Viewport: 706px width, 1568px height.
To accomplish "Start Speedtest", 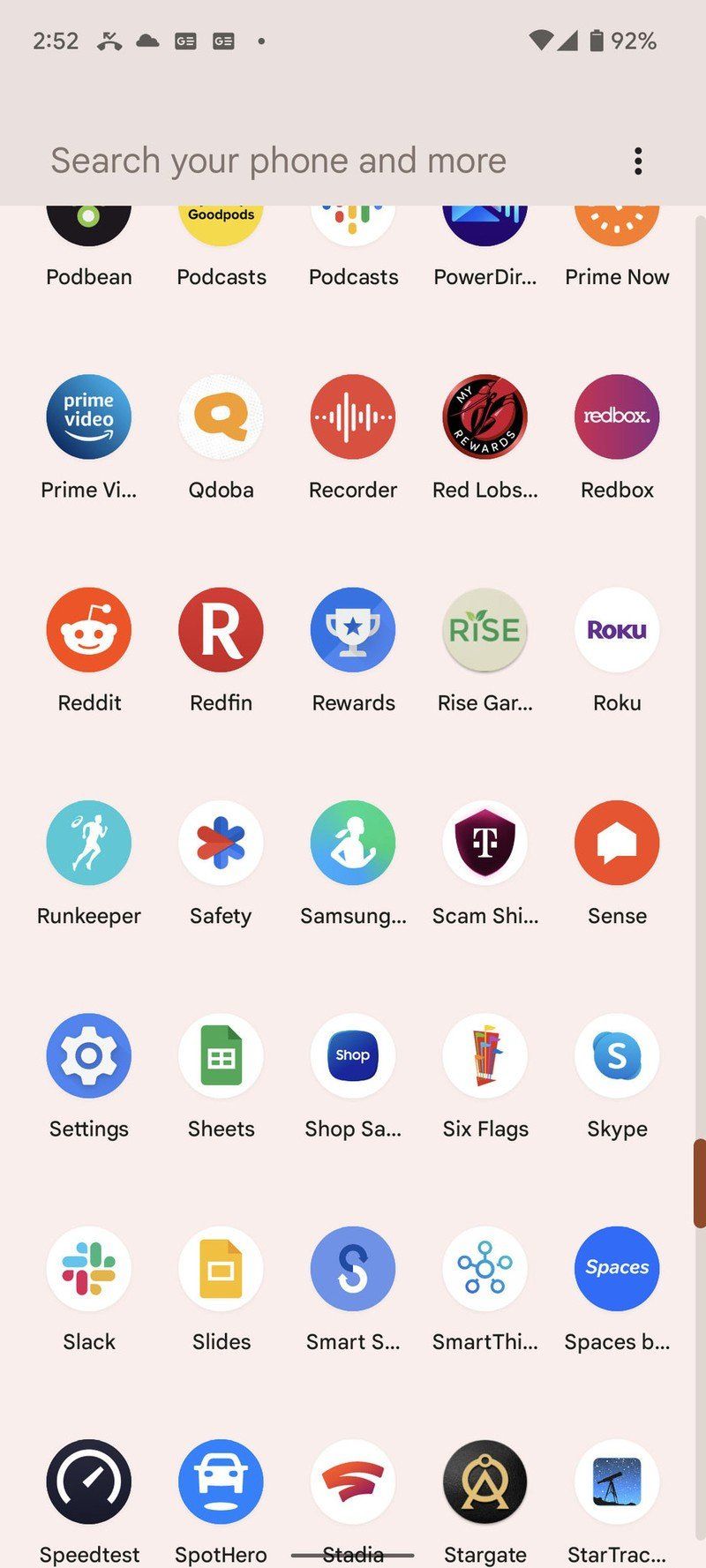I will (x=88, y=1482).
